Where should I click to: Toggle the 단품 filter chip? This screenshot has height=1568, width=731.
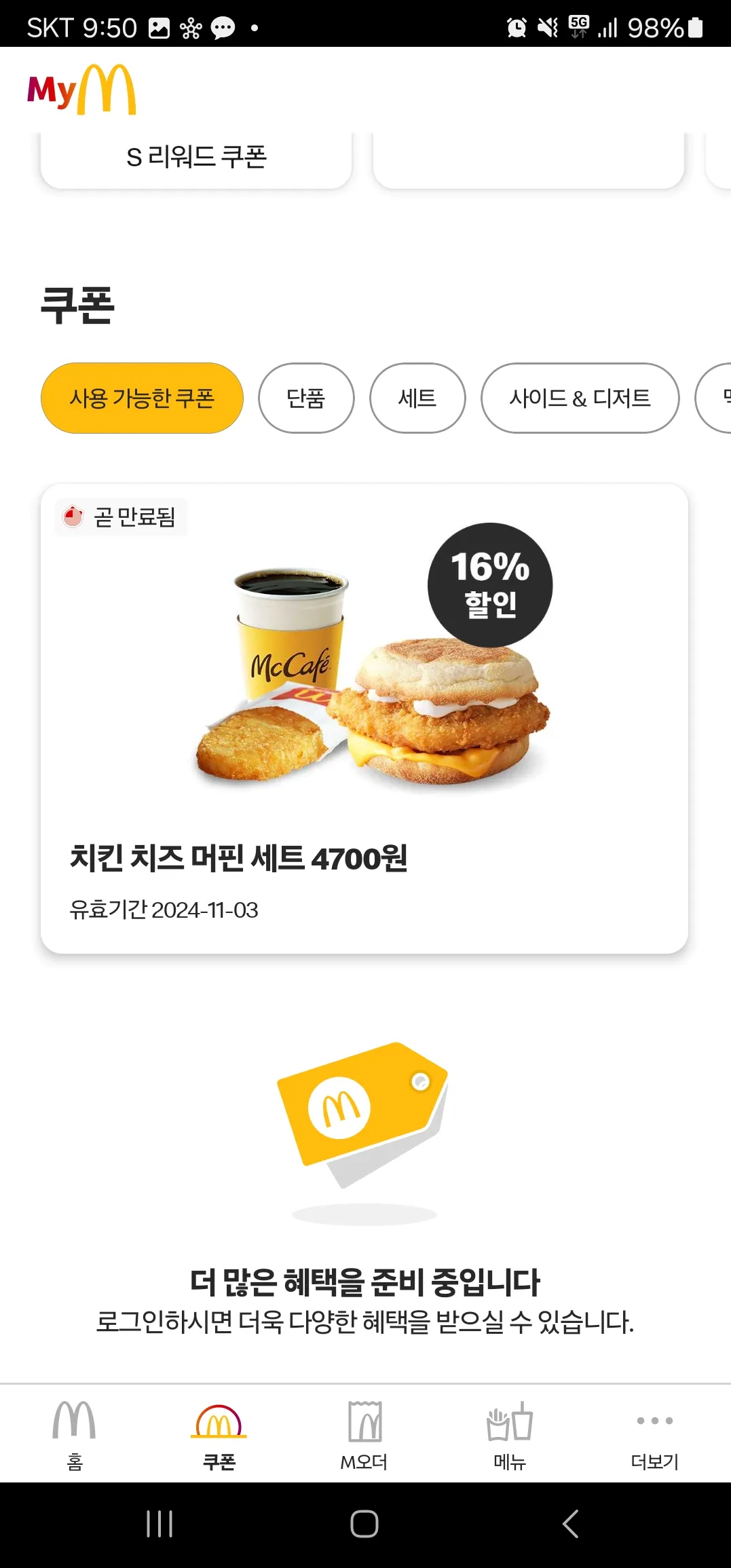point(305,398)
